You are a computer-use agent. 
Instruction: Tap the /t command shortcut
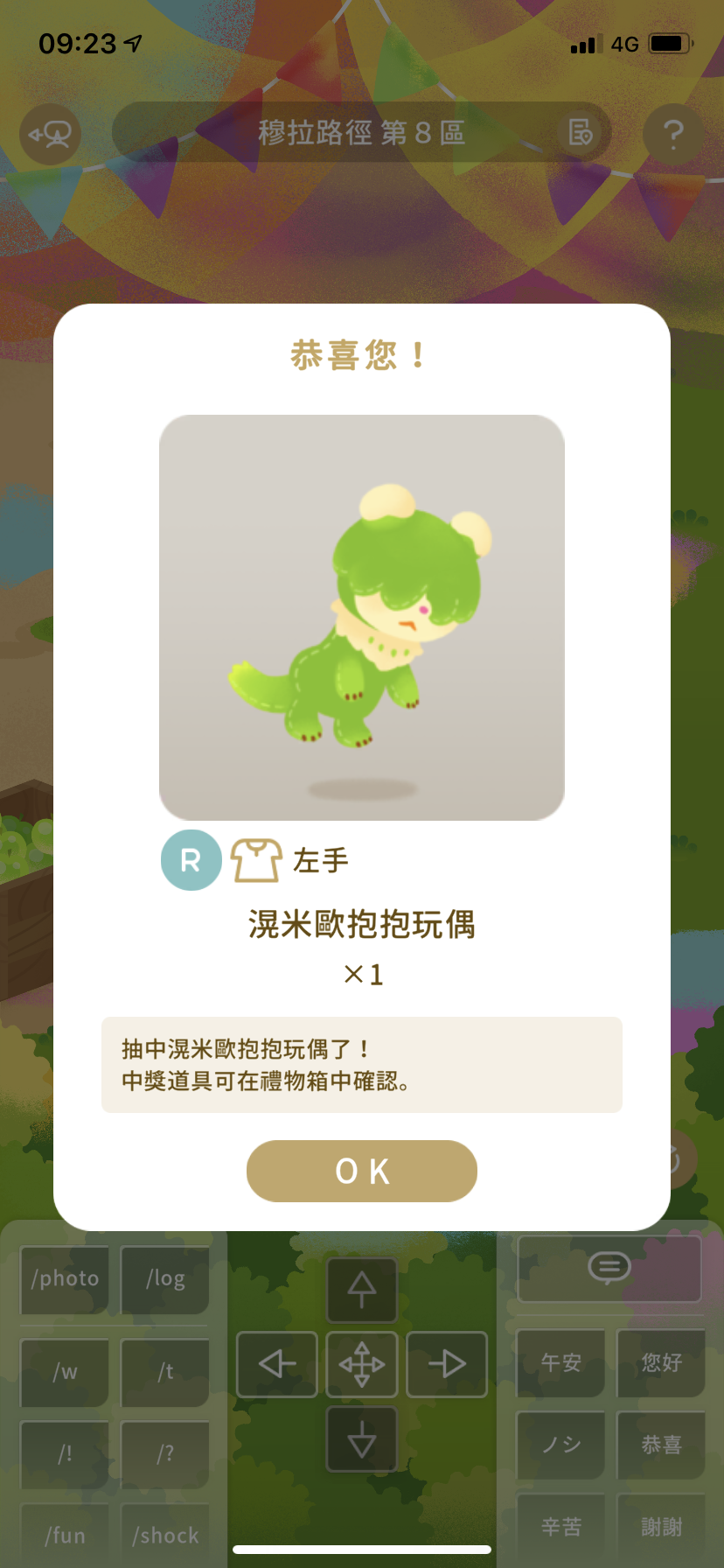165,1372
